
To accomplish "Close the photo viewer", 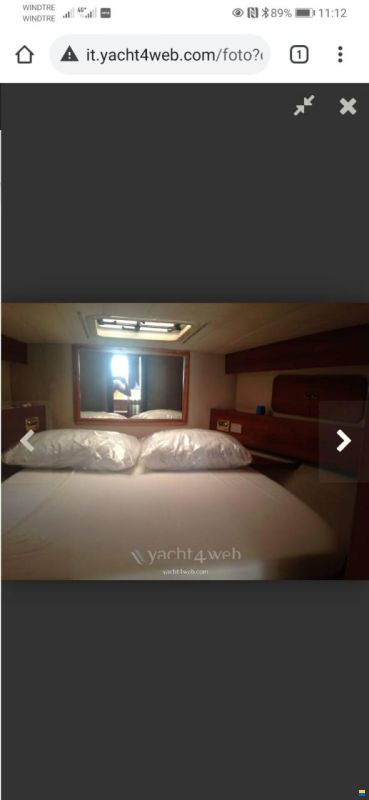I will click(x=348, y=106).
